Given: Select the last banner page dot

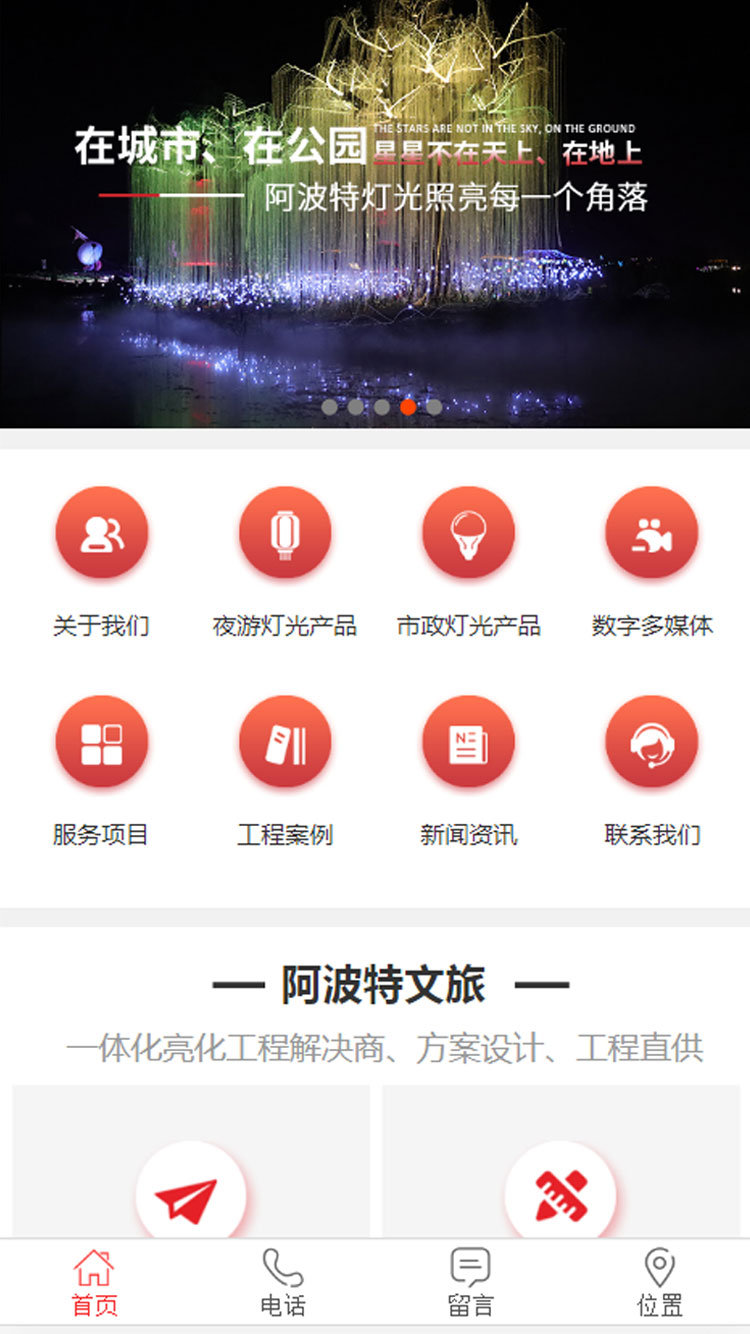Looking at the screenshot, I should [434, 407].
